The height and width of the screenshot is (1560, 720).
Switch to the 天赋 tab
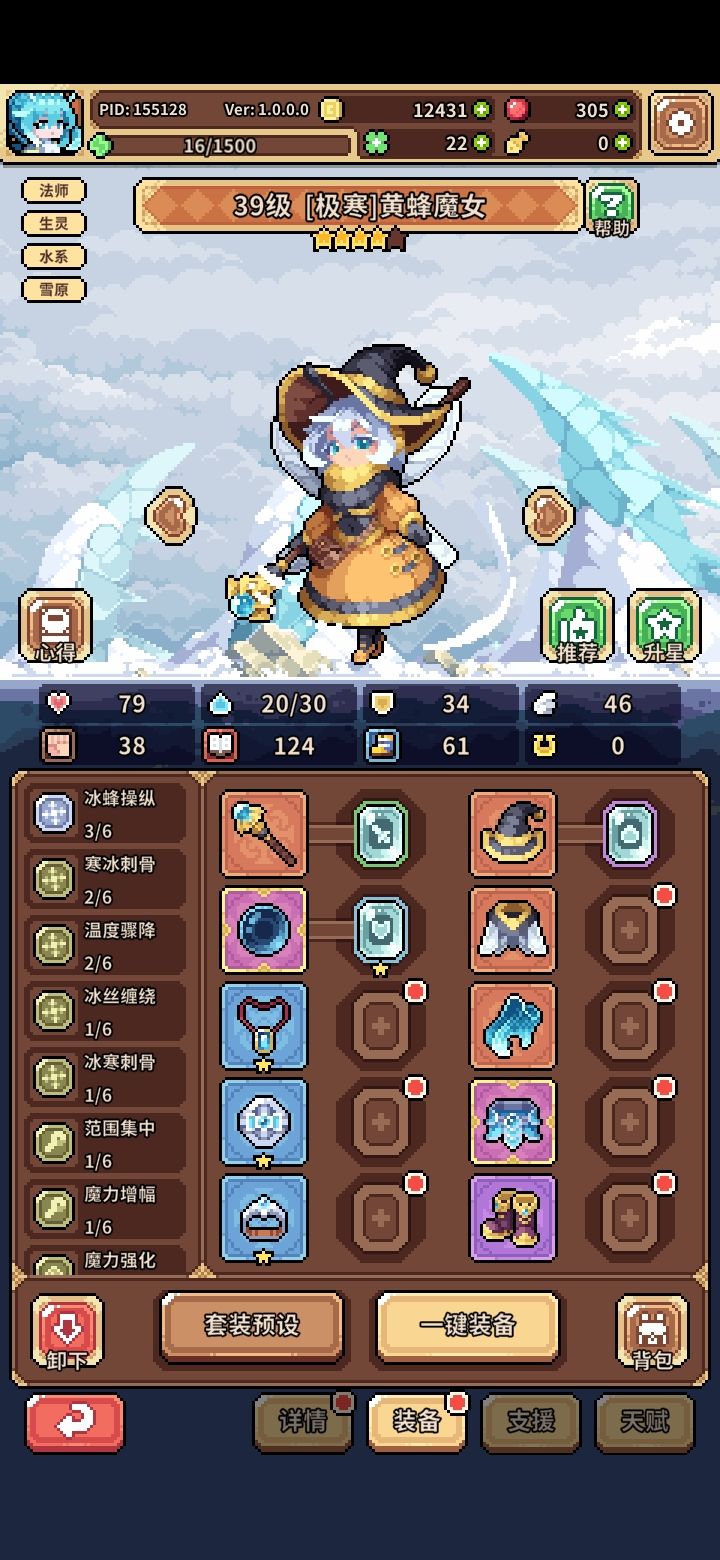(644, 1420)
